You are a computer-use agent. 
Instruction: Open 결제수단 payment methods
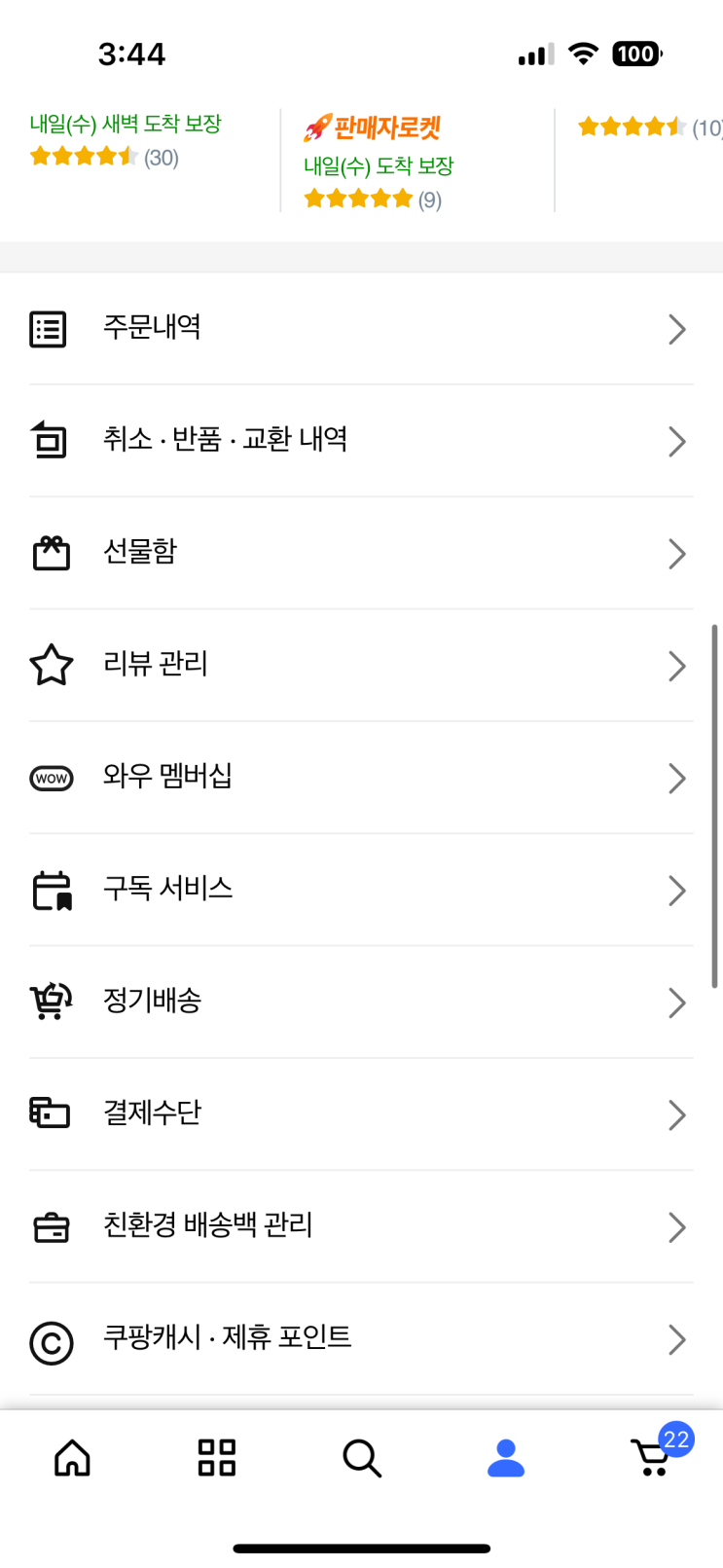361,1114
